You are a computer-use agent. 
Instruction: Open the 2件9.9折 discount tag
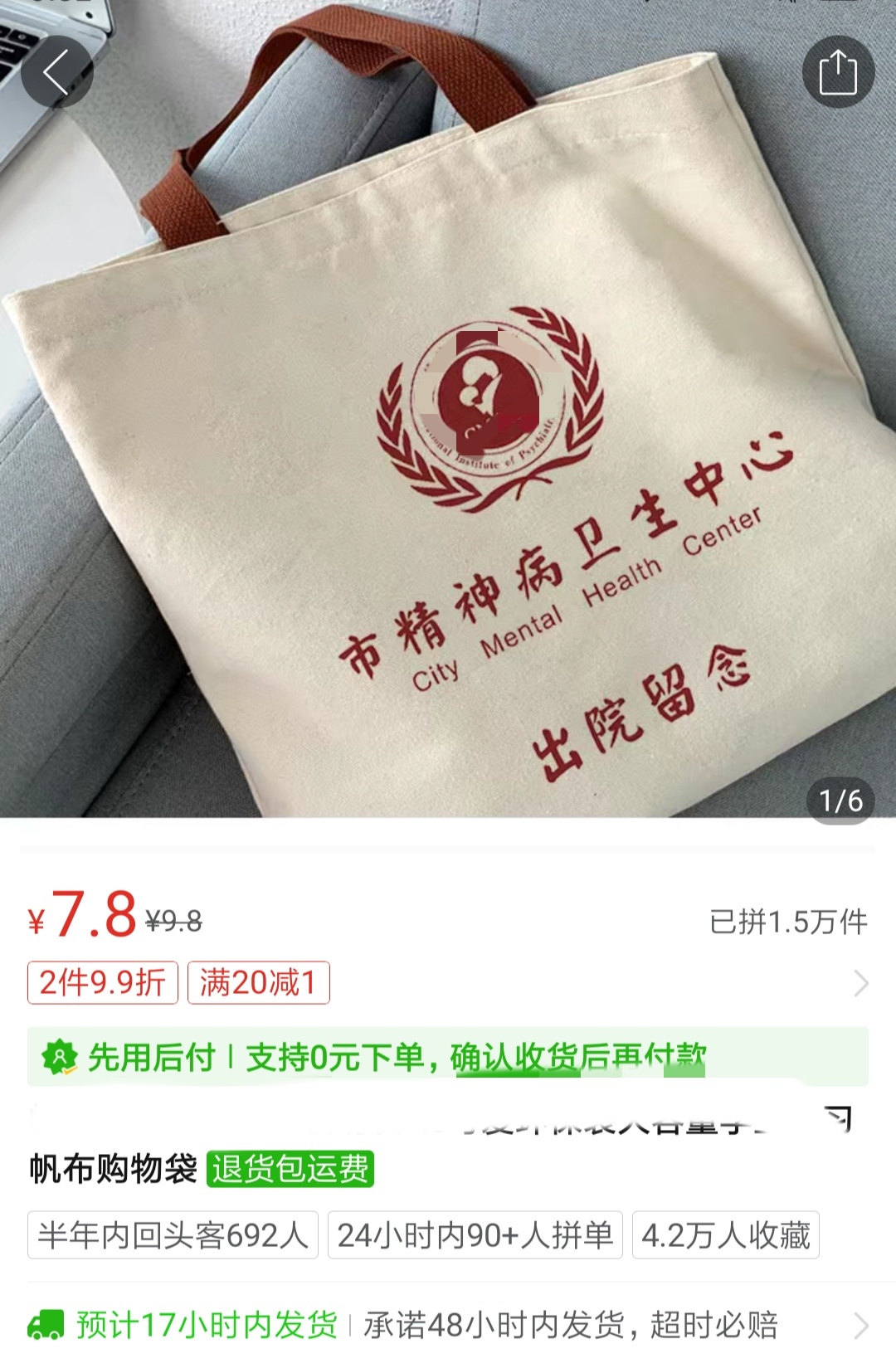[x=103, y=983]
